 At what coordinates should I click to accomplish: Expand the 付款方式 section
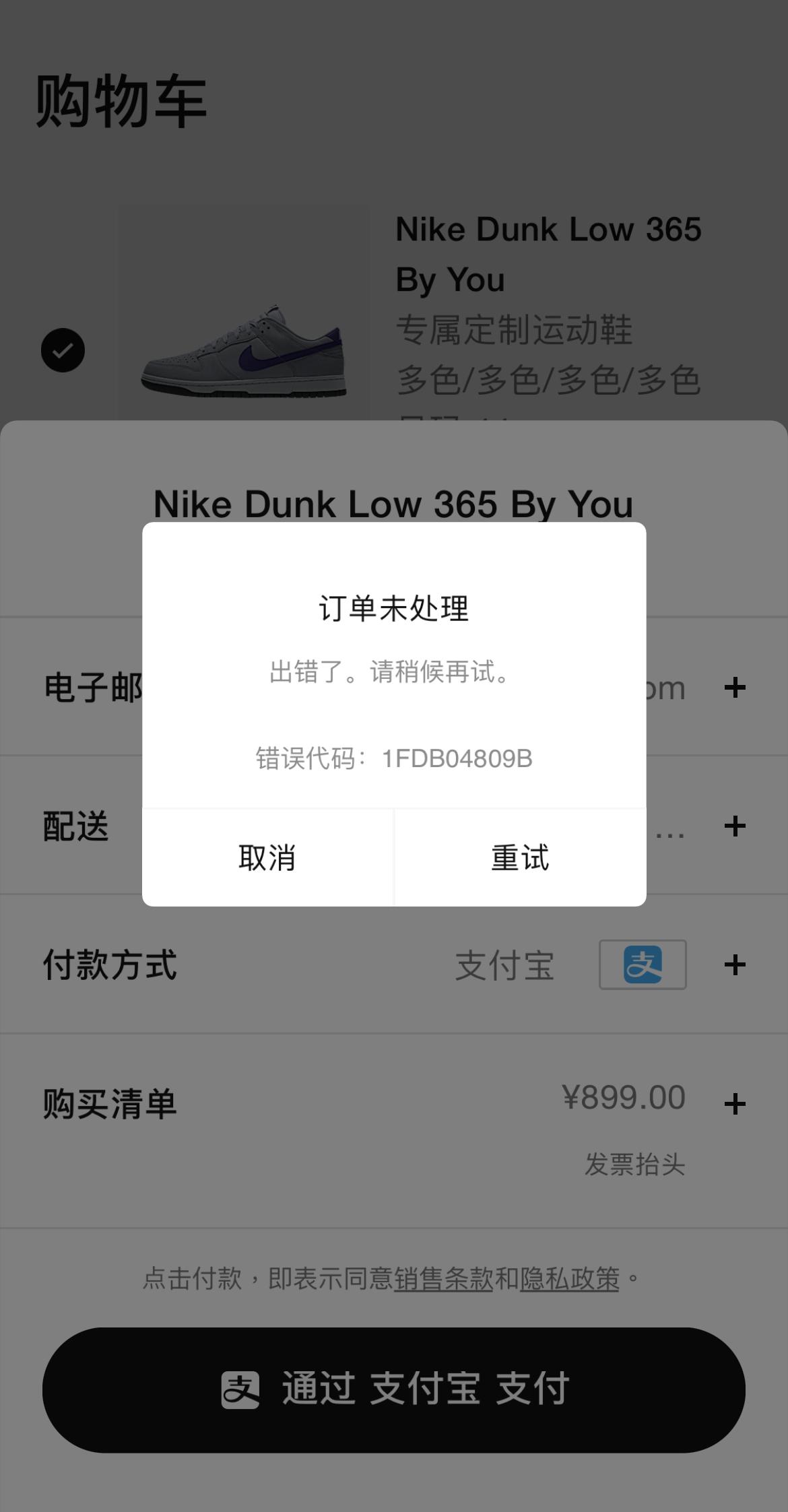pos(735,964)
